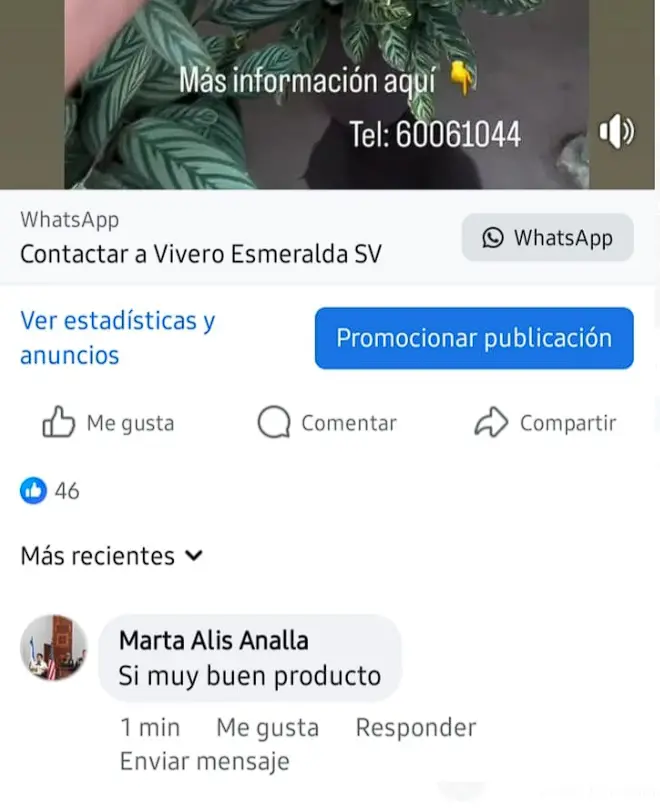Mute the video sound with the speaker icon

(x=616, y=132)
